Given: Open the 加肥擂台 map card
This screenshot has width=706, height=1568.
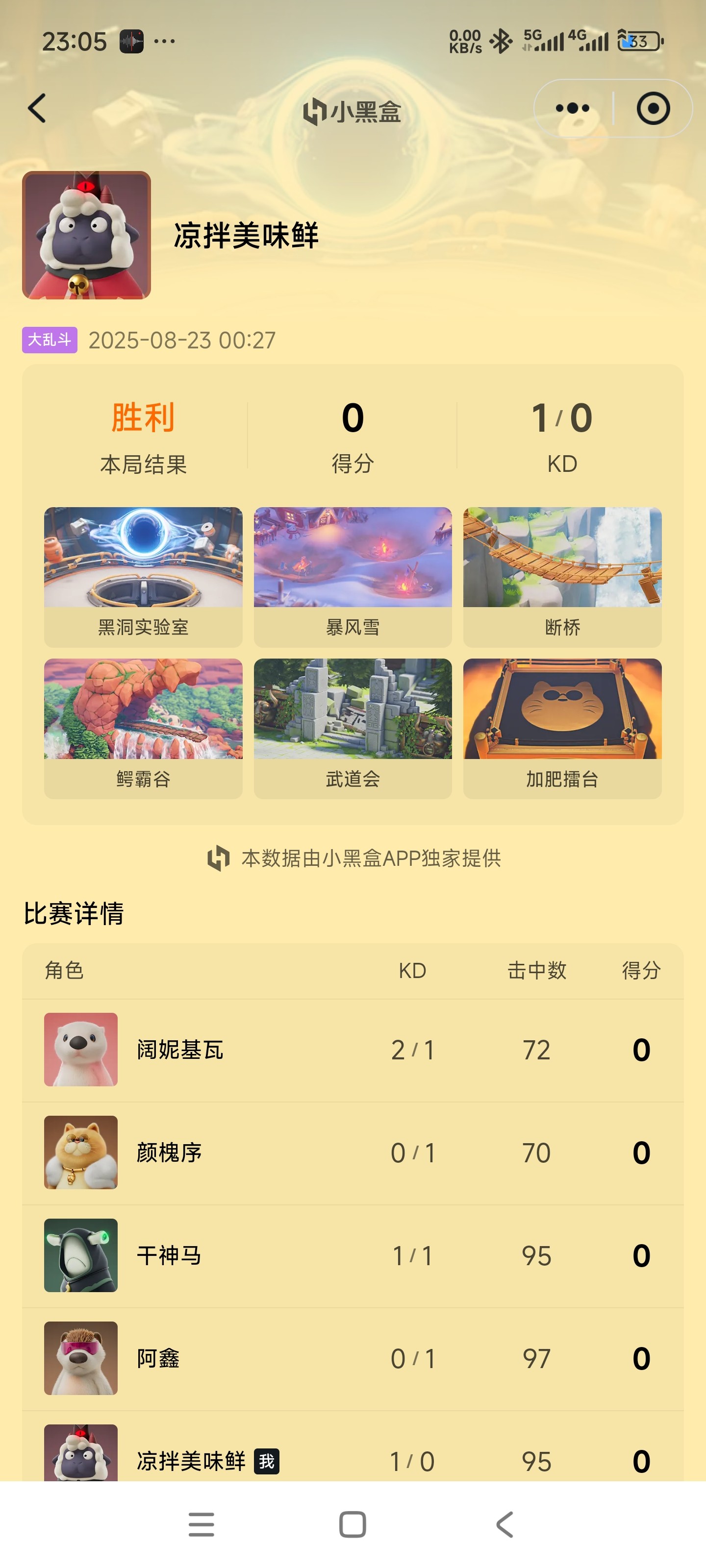Looking at the screenshot, I should (562, 727).
